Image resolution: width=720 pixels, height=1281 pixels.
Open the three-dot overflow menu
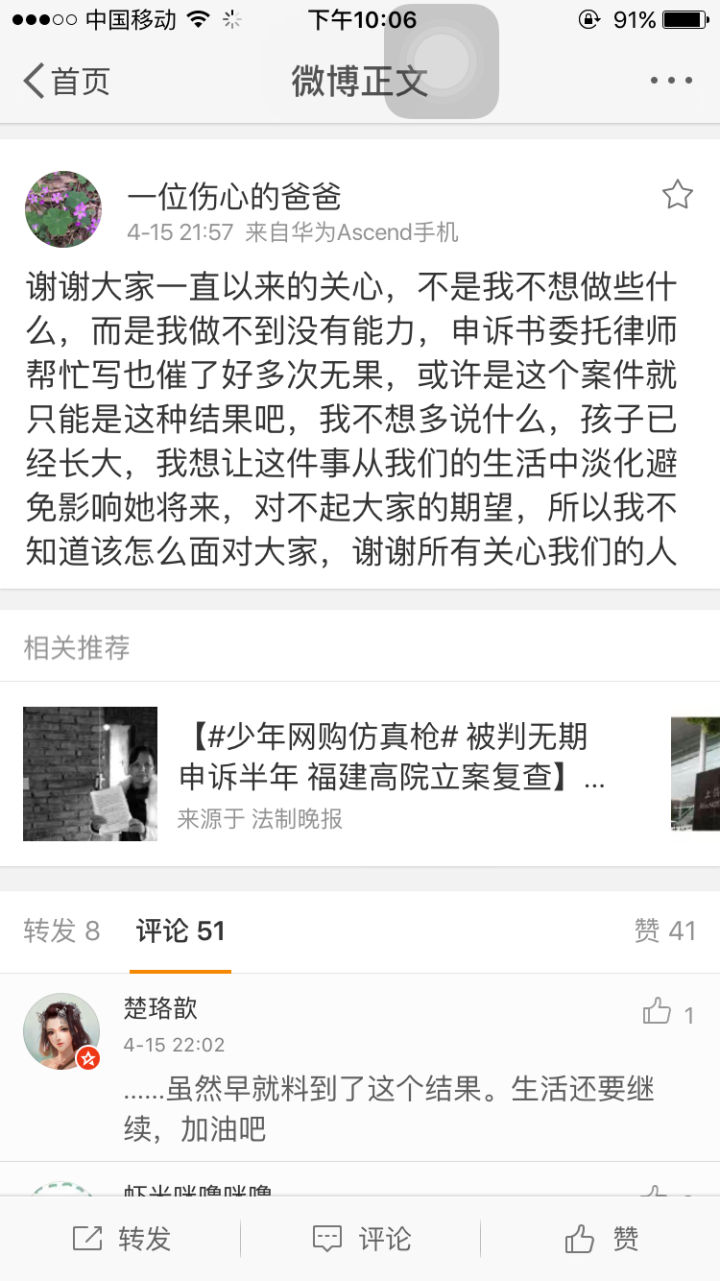pos(670,81)
